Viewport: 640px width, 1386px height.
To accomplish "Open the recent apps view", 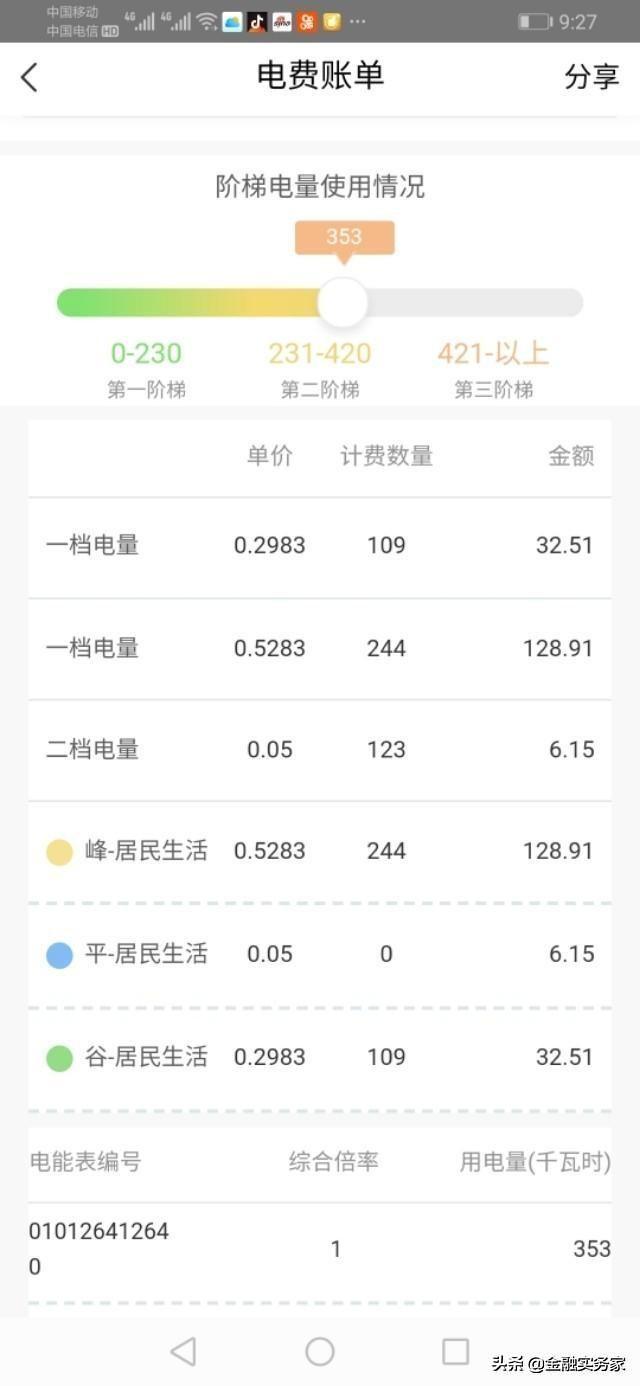I will click(x=455, y=1351).
